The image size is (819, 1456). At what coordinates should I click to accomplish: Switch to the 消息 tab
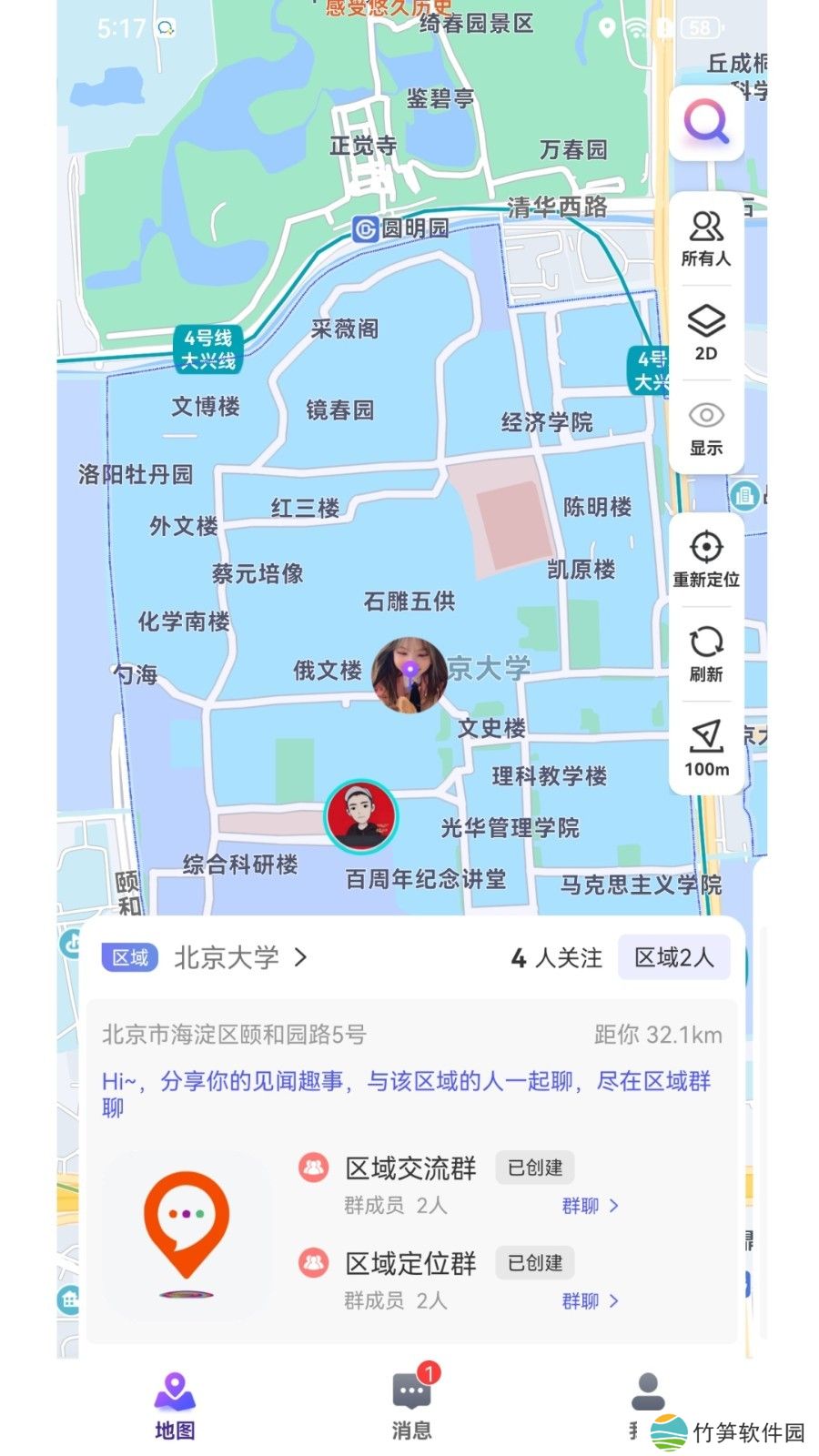[x=411, y=1406]
